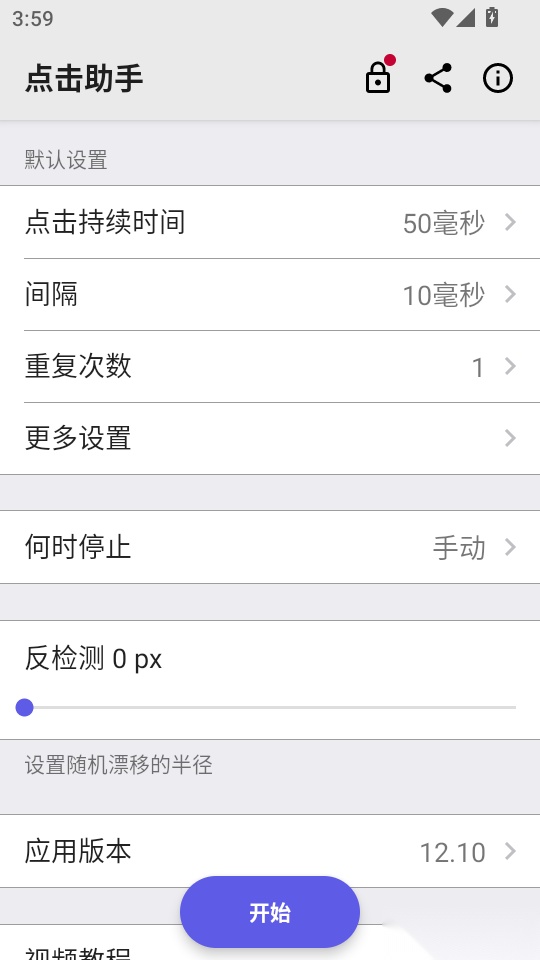Tap the 反检测 slider track
The width and height of the screenshot is (540, 960).
click(x=270, y=707)
